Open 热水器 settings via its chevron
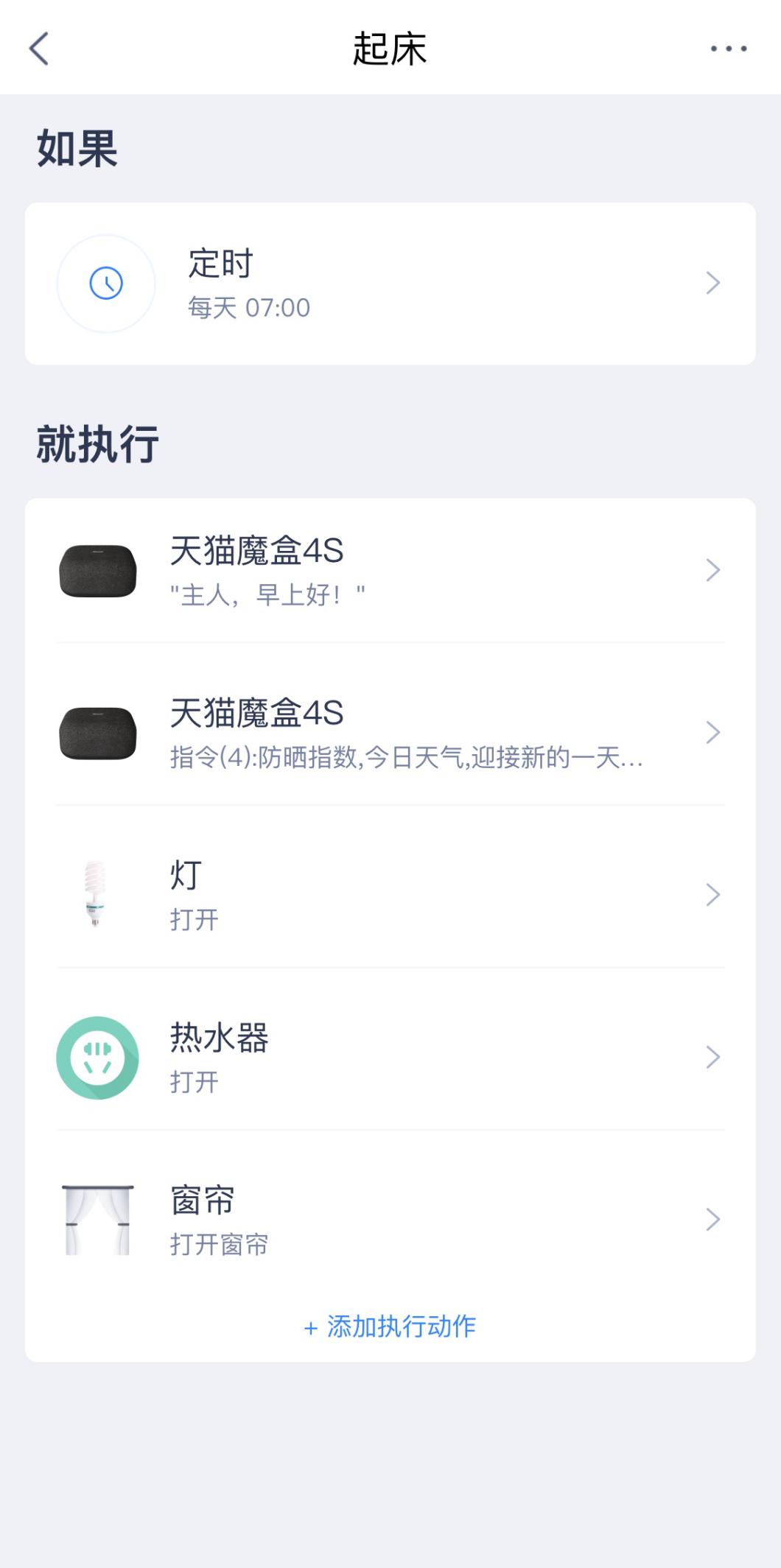 712,1056
